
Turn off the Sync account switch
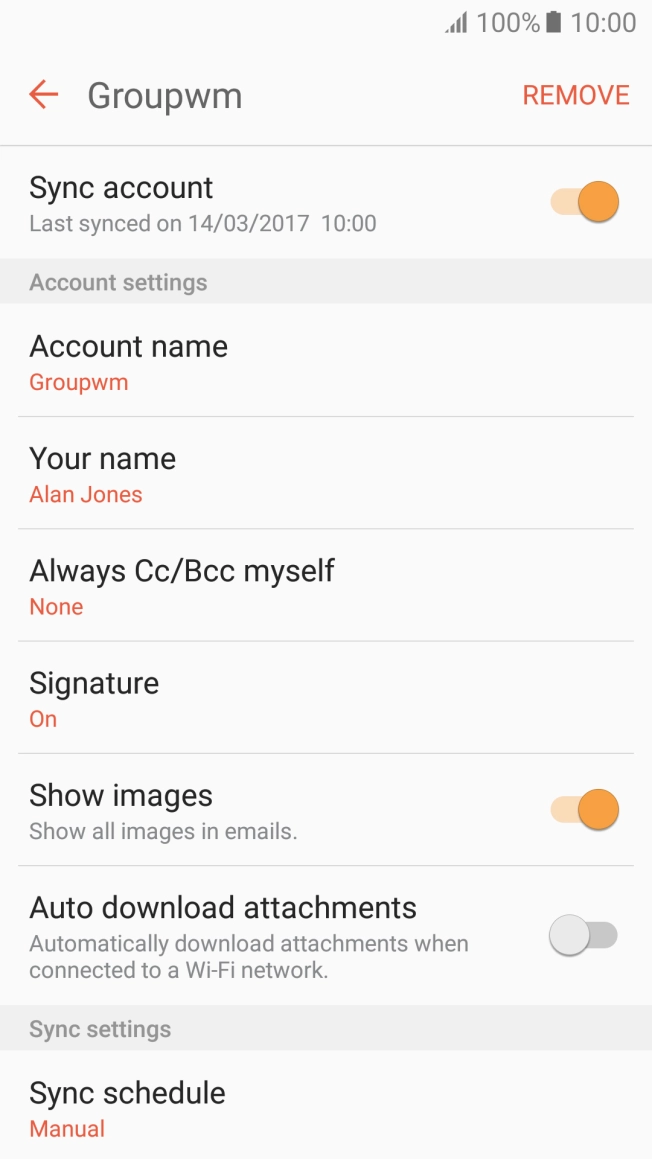click(x=586, y=202)
